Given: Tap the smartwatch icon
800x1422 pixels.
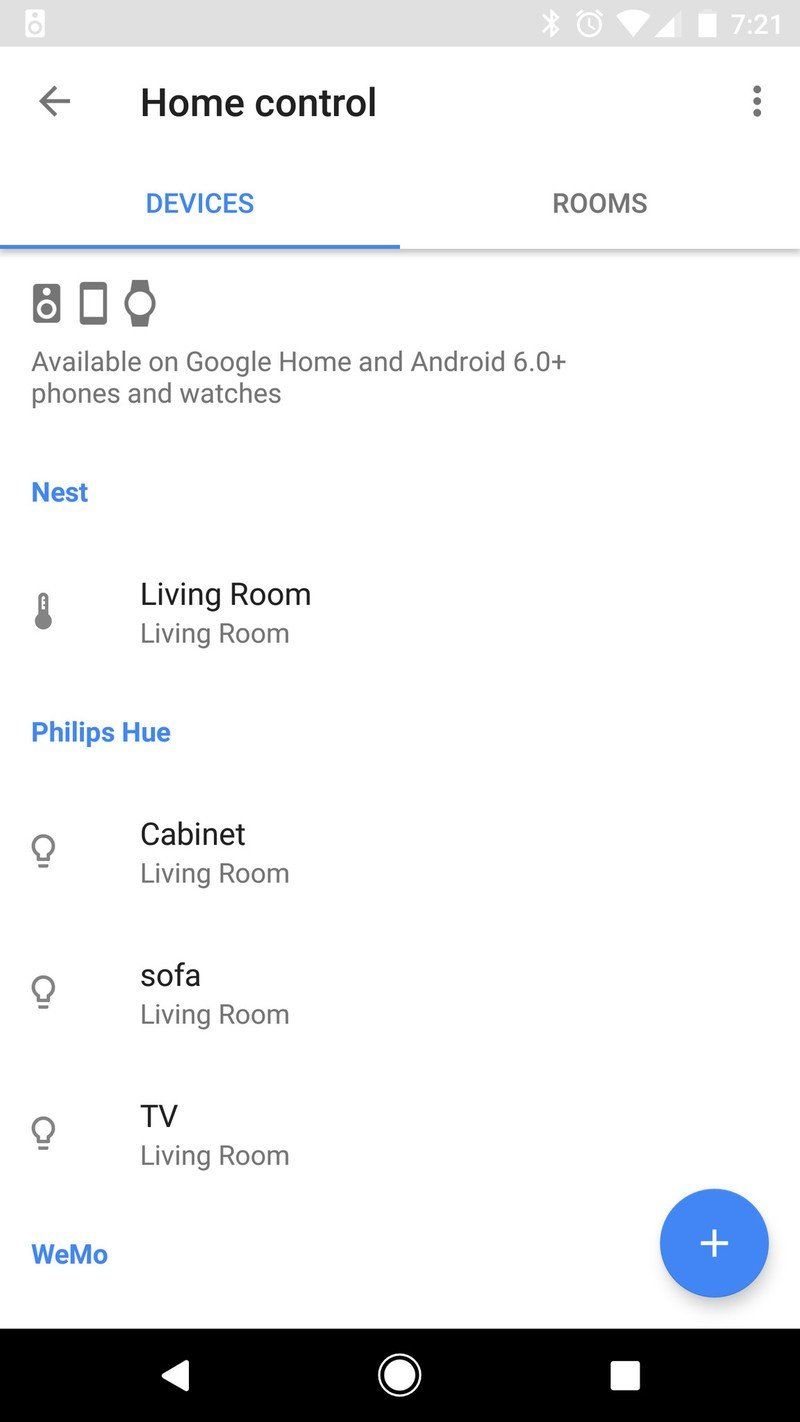Looking at the screenshot, I should tap(140, 302).
